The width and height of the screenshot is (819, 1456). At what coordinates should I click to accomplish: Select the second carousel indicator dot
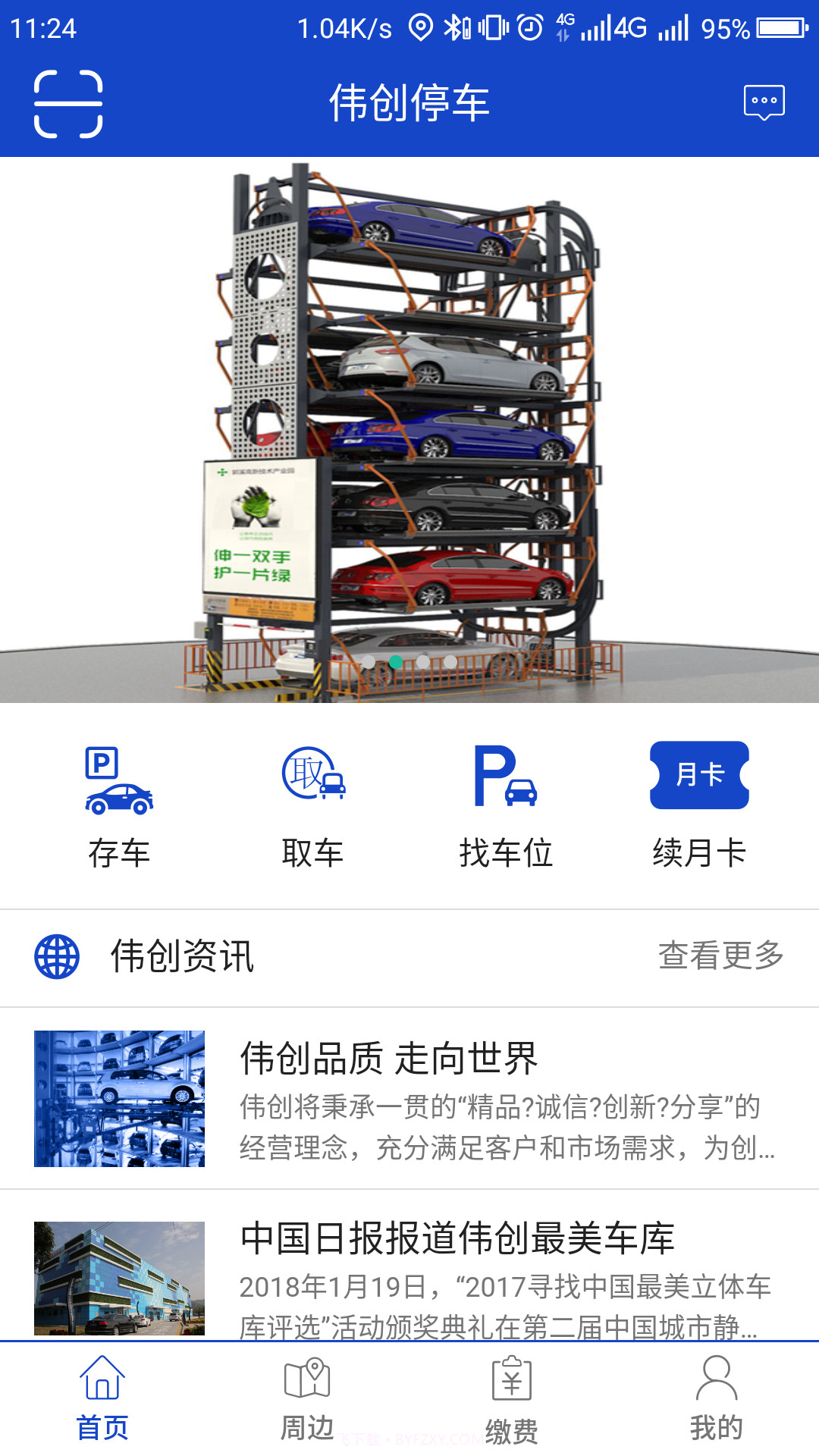pyautogui.click(x=394, y=661)
